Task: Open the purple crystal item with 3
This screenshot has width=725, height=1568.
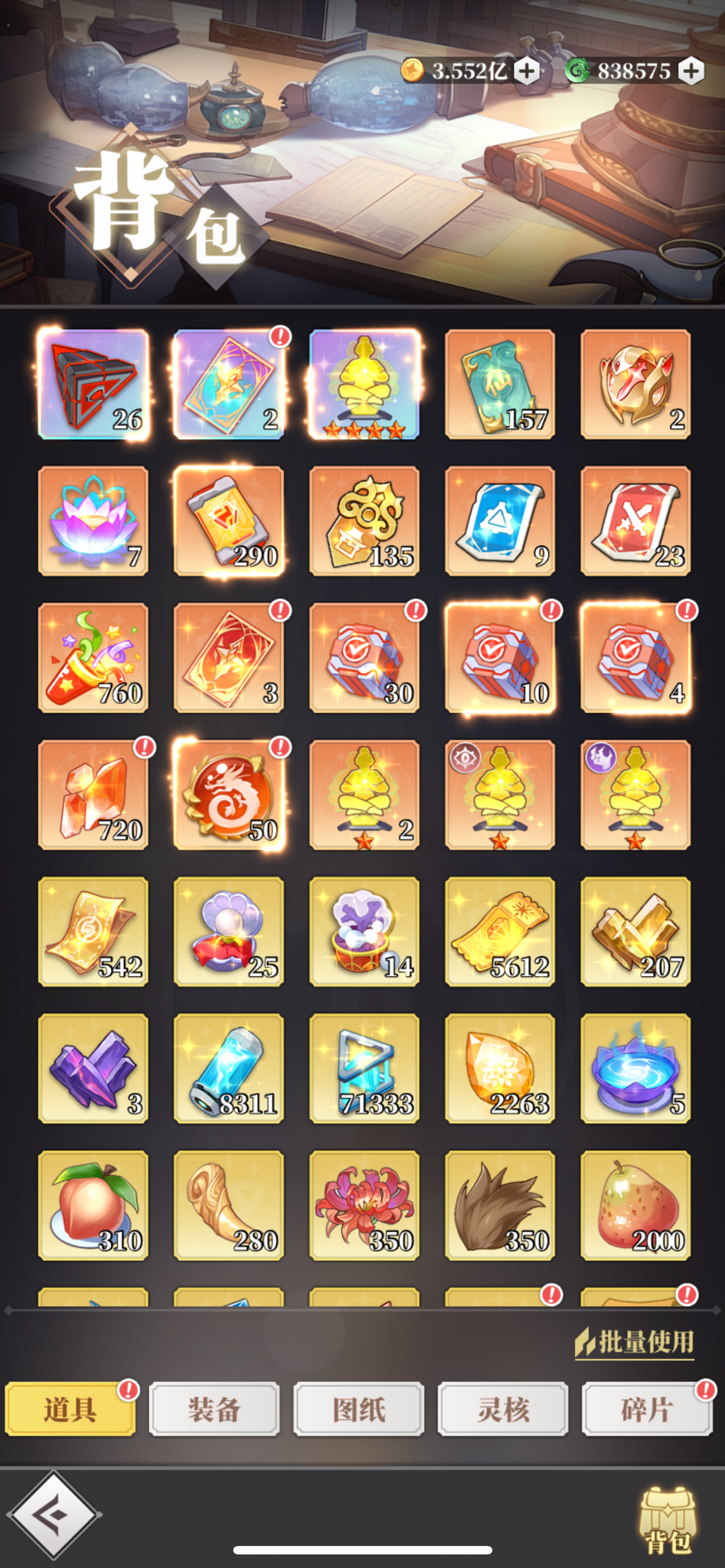Action: (93, 1069)
